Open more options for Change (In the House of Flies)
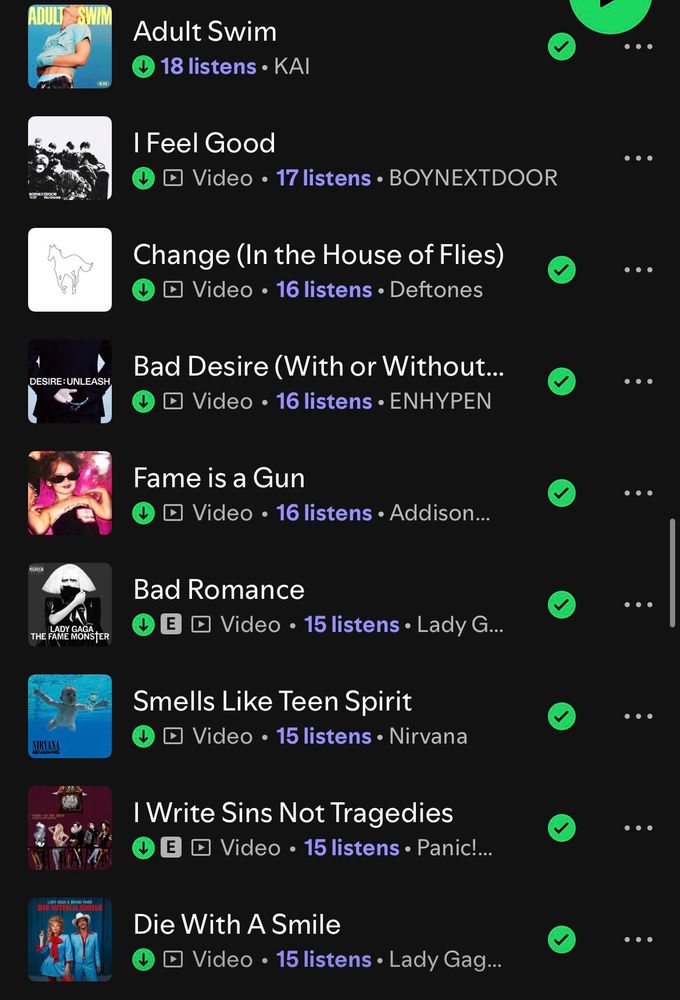680x1000 pixels. pos(638,270)
